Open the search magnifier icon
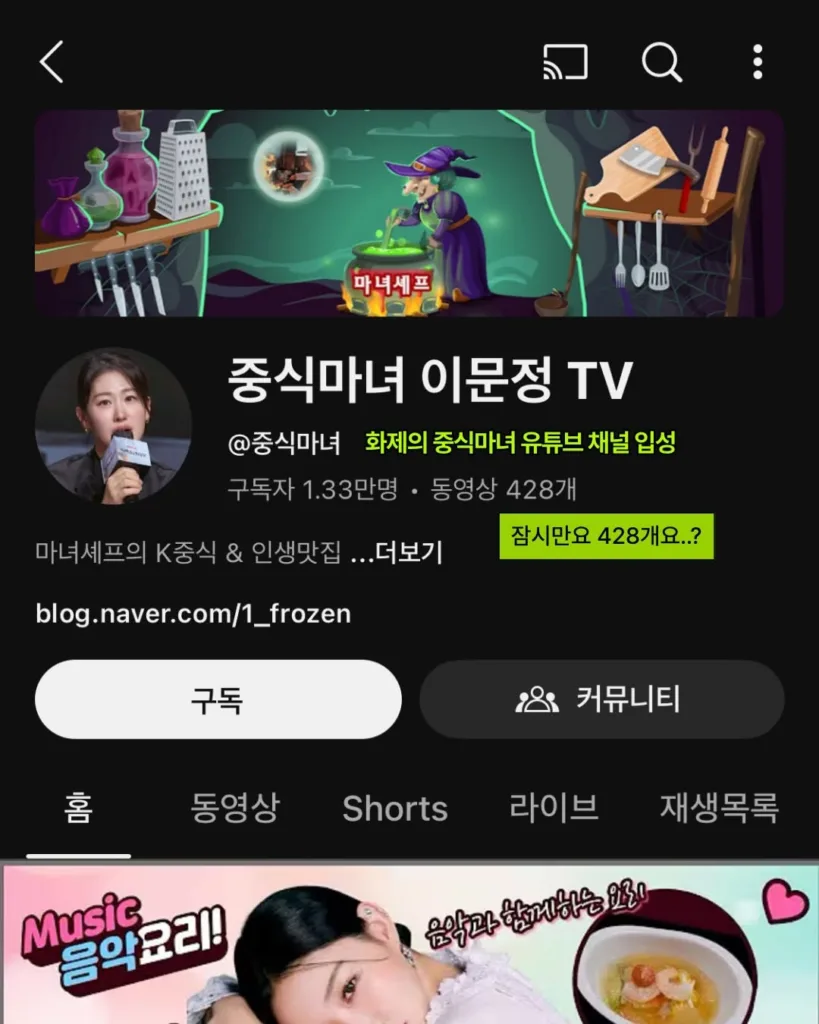 pyautogui.click(x=661, y=63)
